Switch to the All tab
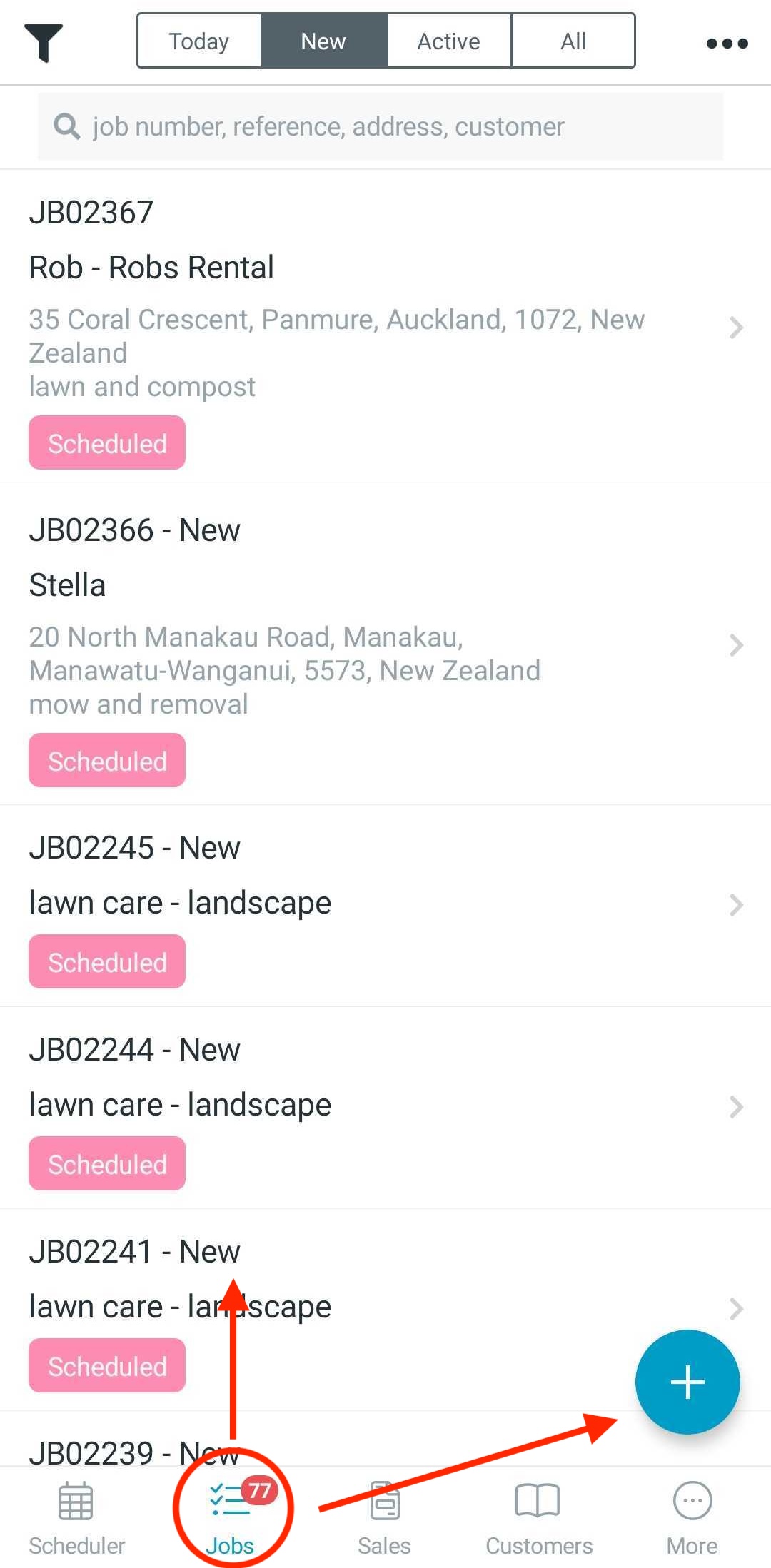Viewport: 771px width, 1568px height. tap(573, 41)
